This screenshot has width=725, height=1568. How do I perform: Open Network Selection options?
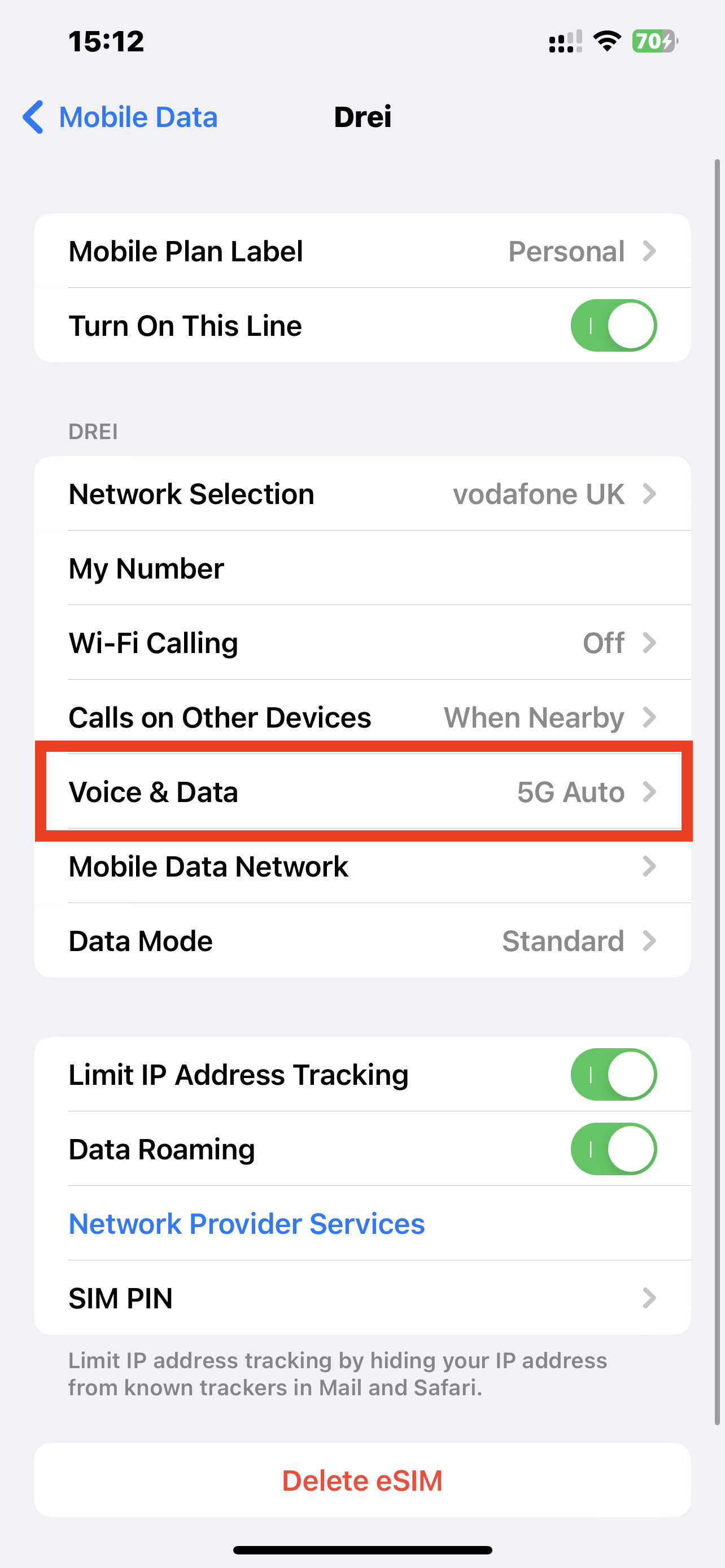tap(362, 494)
